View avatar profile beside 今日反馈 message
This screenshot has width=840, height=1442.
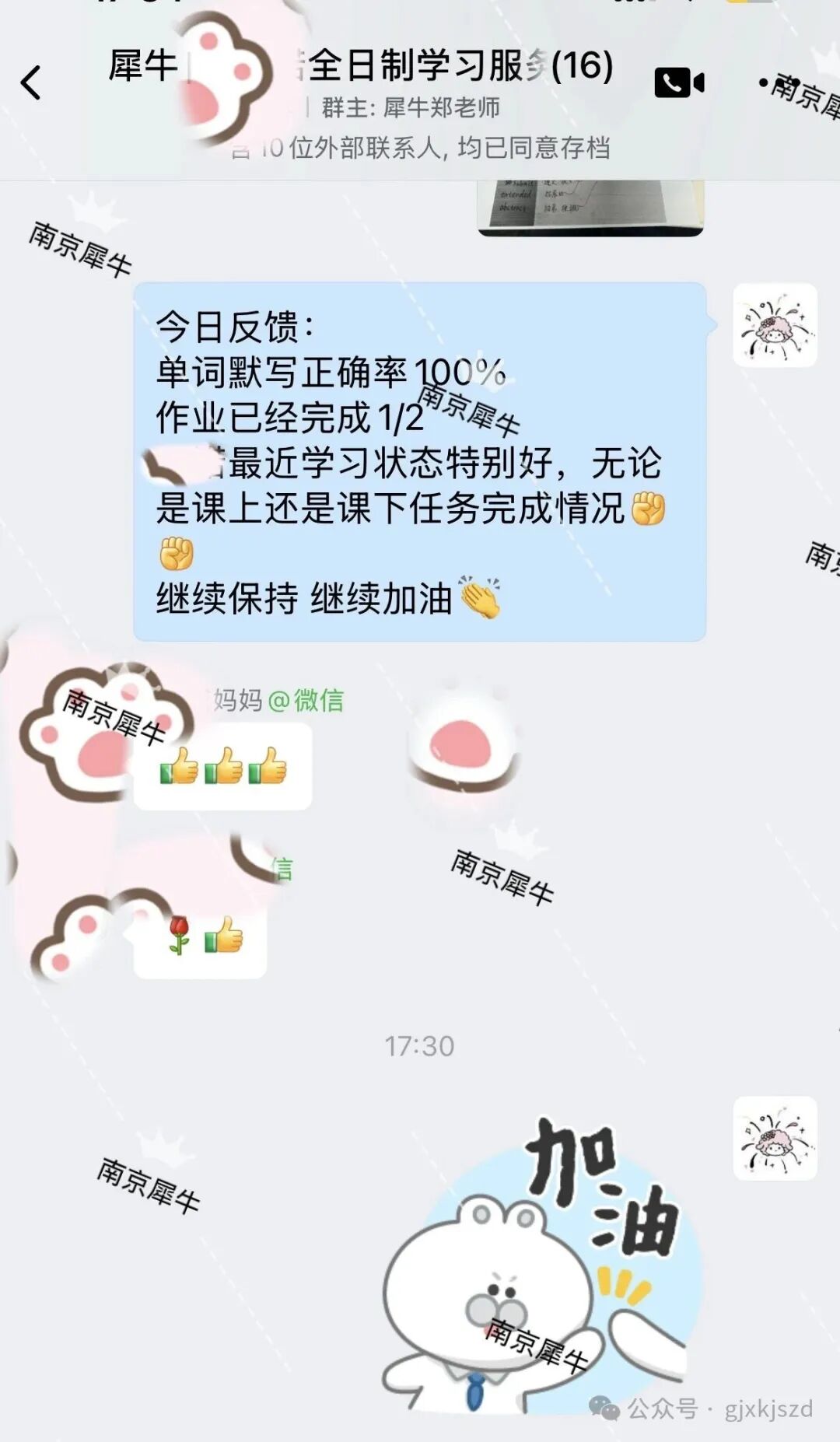click(775, 325)
